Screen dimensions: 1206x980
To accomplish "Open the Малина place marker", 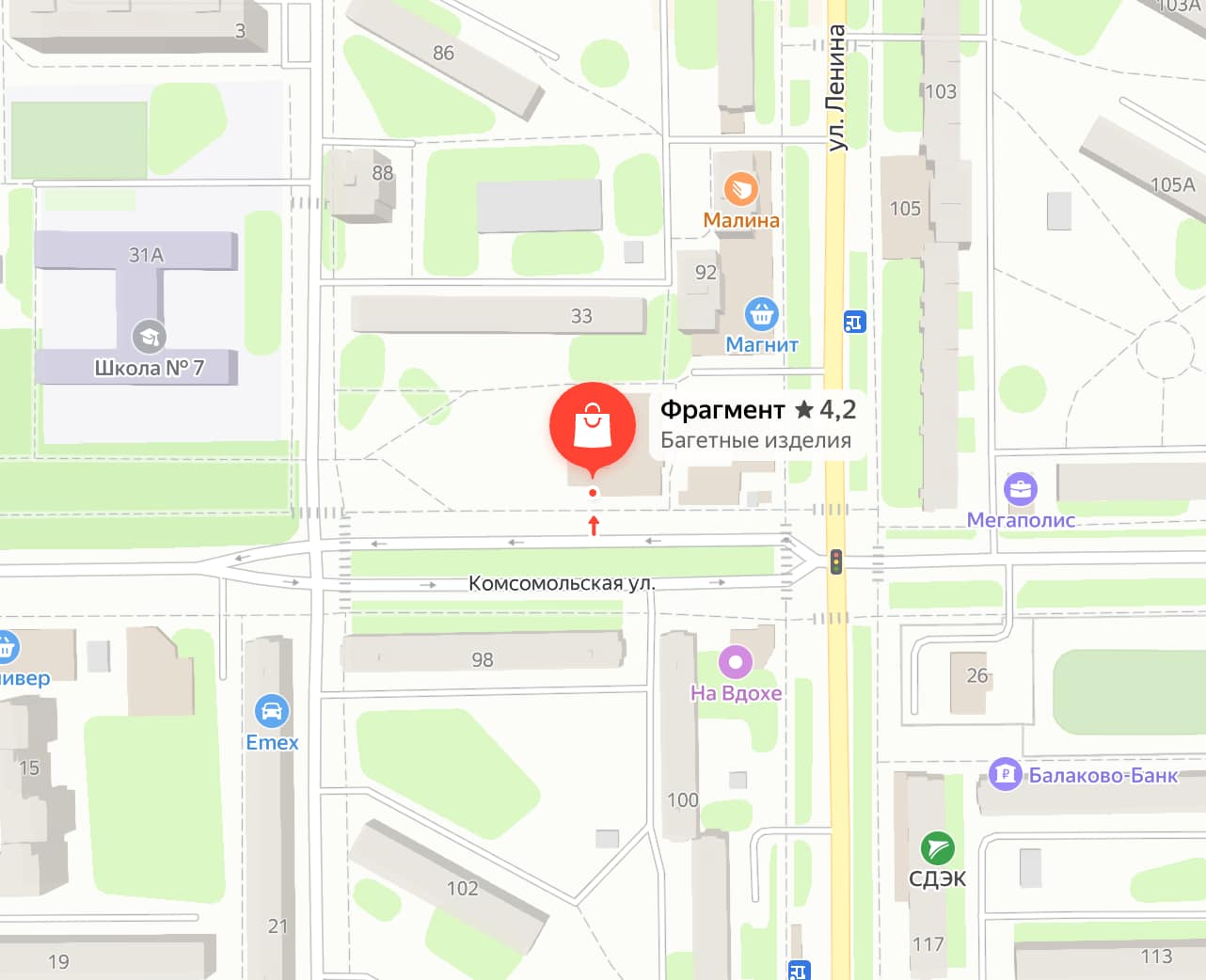I will pos(740,189).
